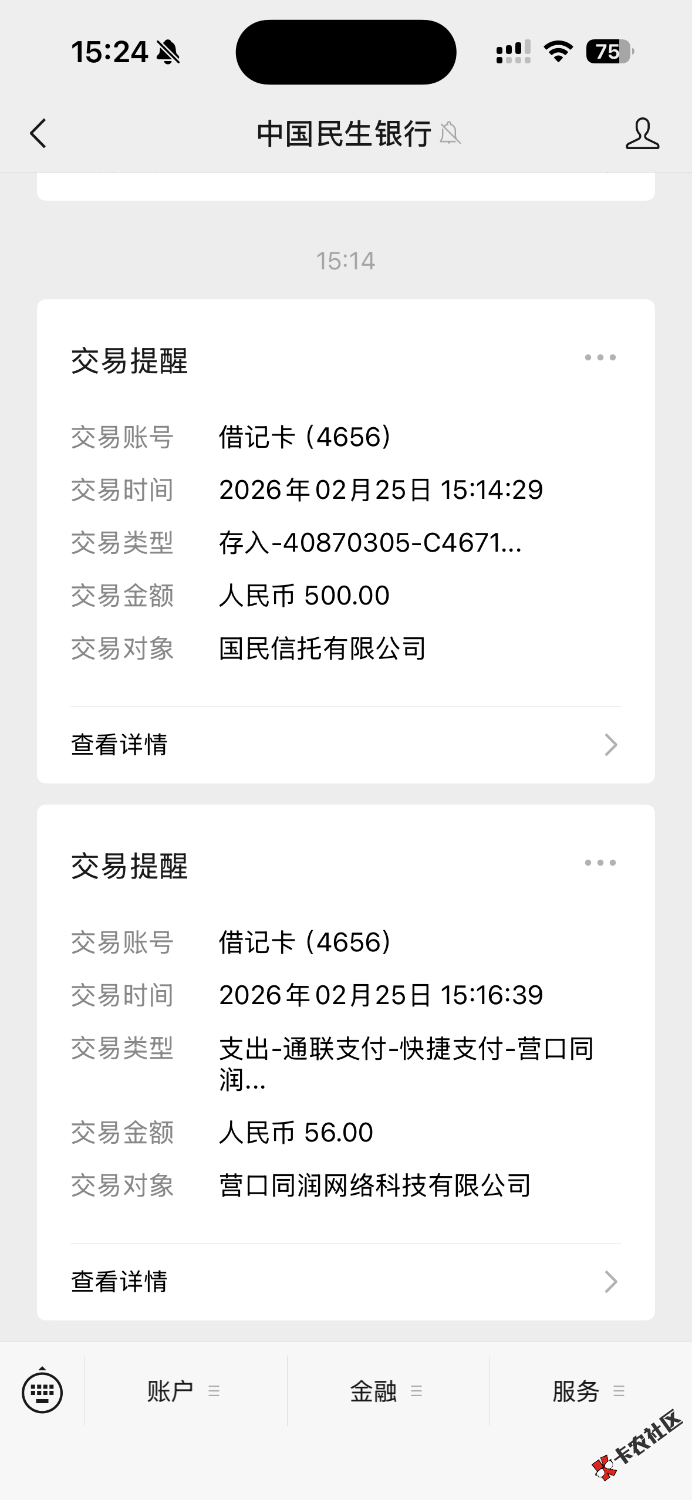Image resolution: width=692 pixels, height=1500 pixels.
Task: Go back from 中国民生银行 chat
Action: click(38, 133)
